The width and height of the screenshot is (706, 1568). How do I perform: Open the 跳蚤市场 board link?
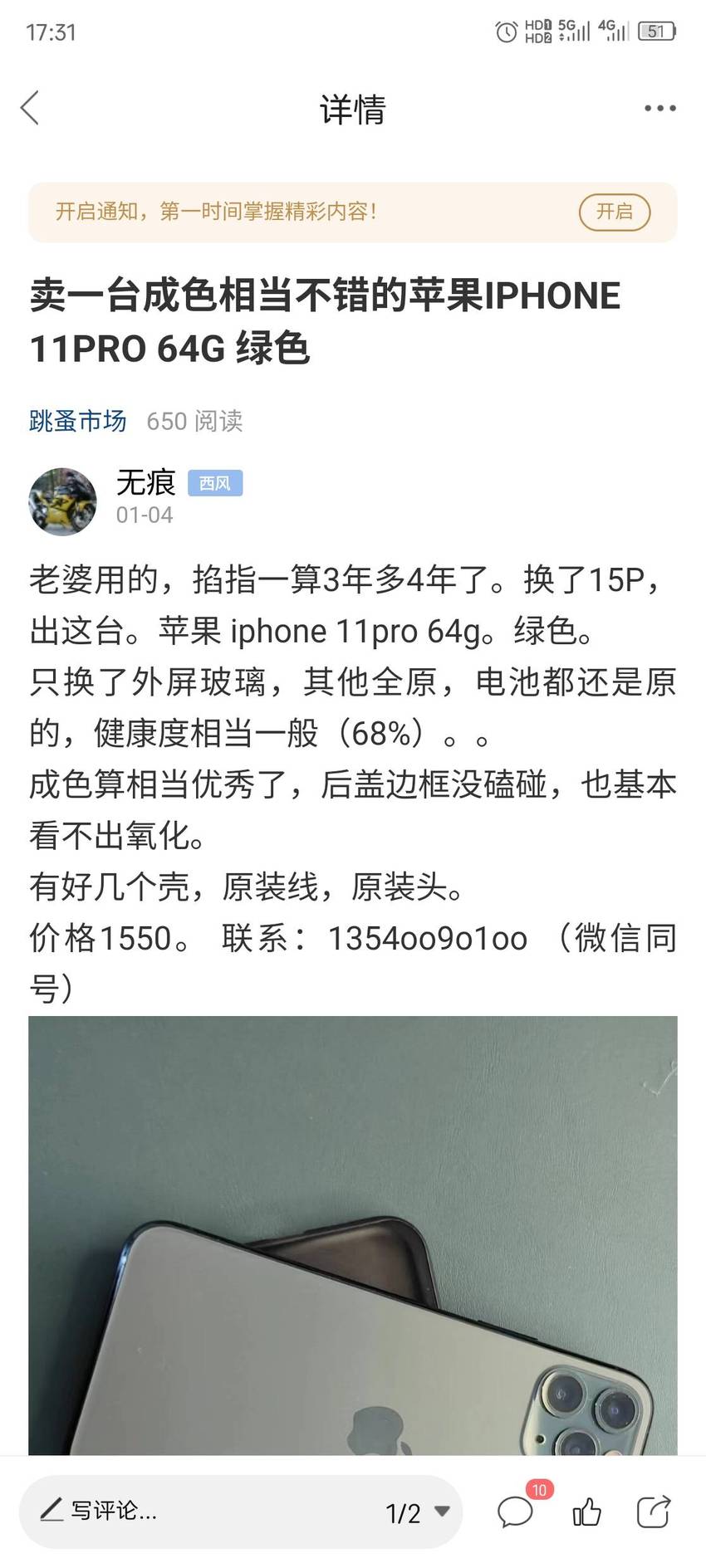77,421
